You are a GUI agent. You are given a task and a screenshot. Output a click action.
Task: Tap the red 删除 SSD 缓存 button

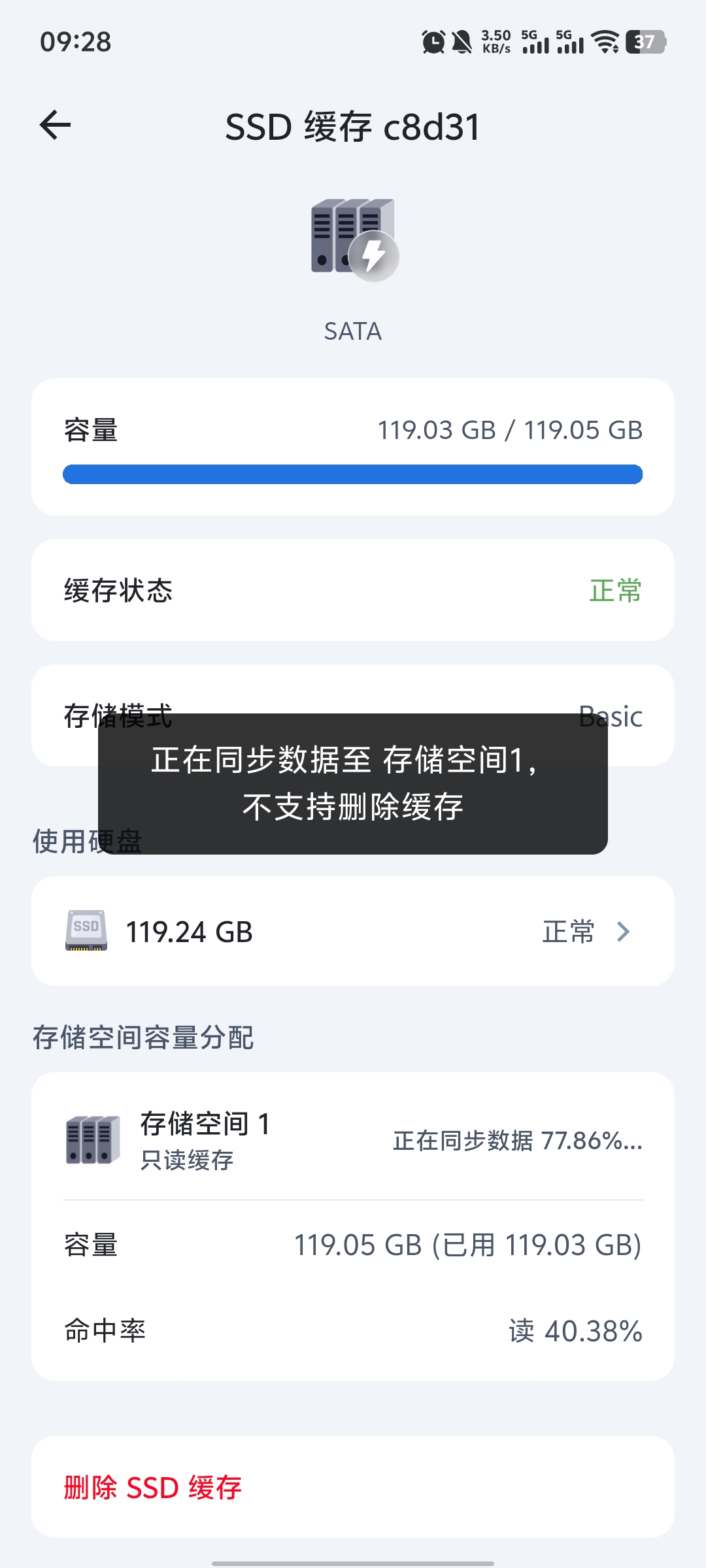tap(153, 1488)
